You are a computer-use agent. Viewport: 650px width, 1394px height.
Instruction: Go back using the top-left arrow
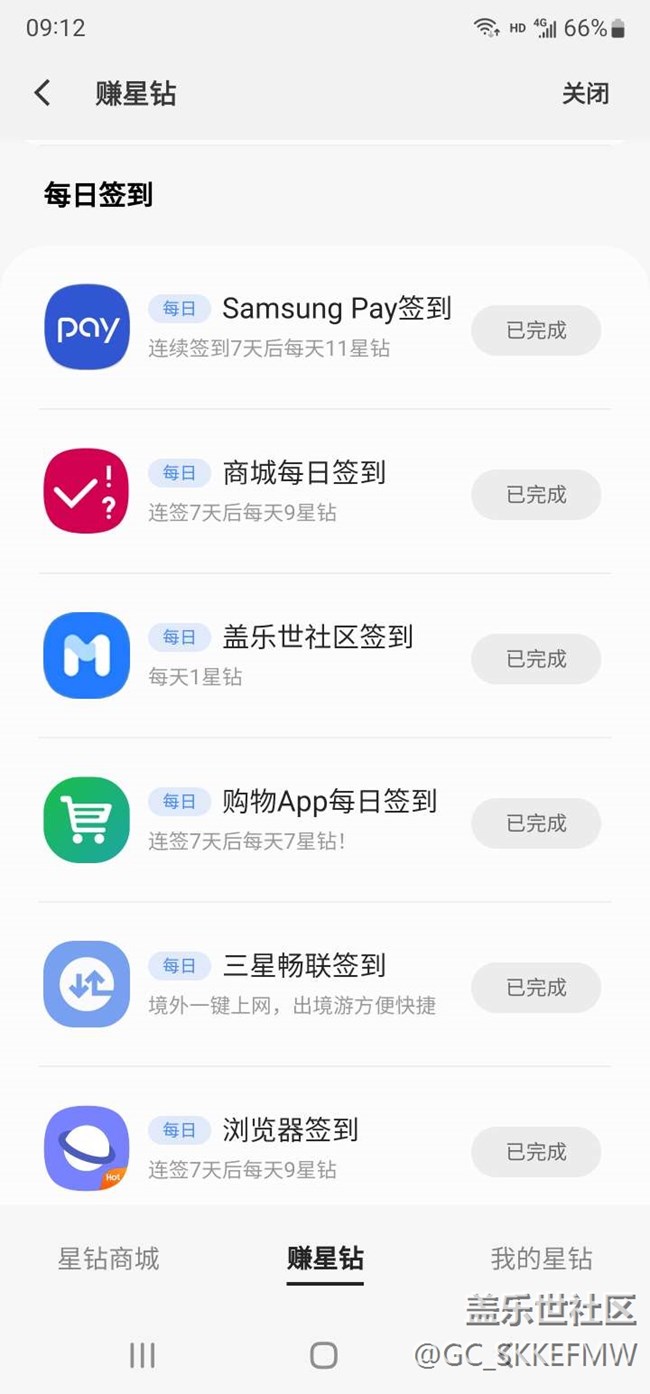(42, 93)
